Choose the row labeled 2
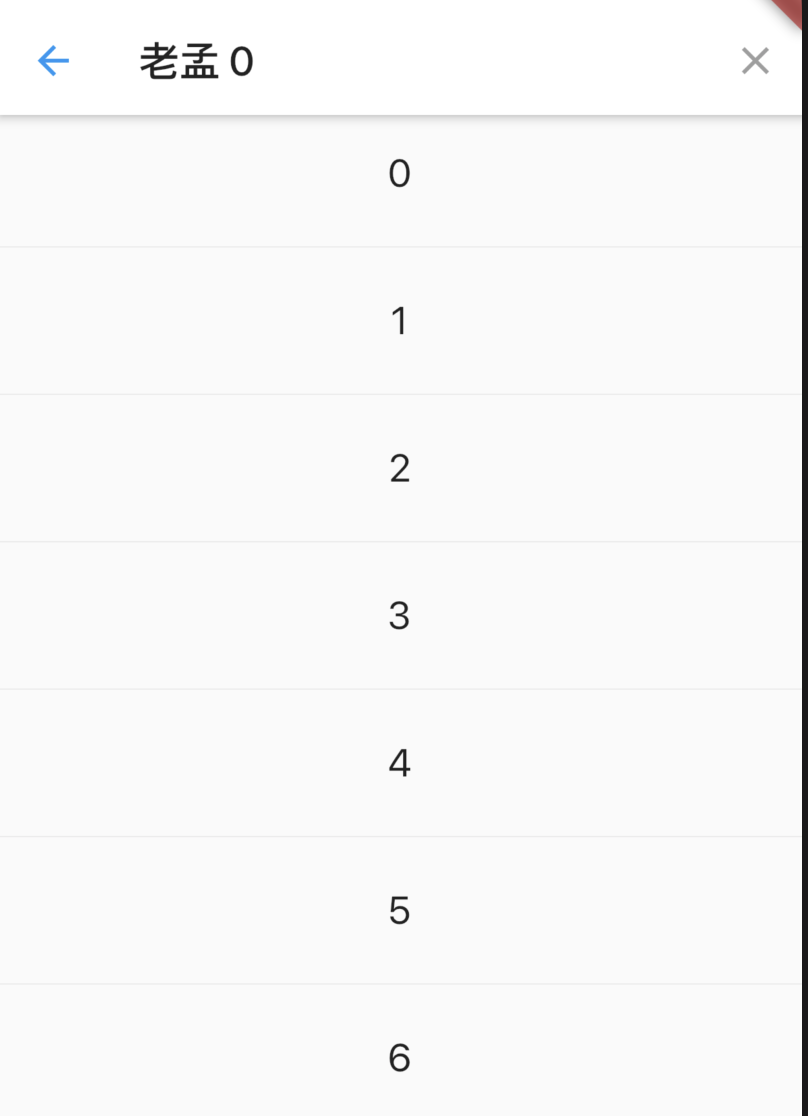 [x=399, y=468]
